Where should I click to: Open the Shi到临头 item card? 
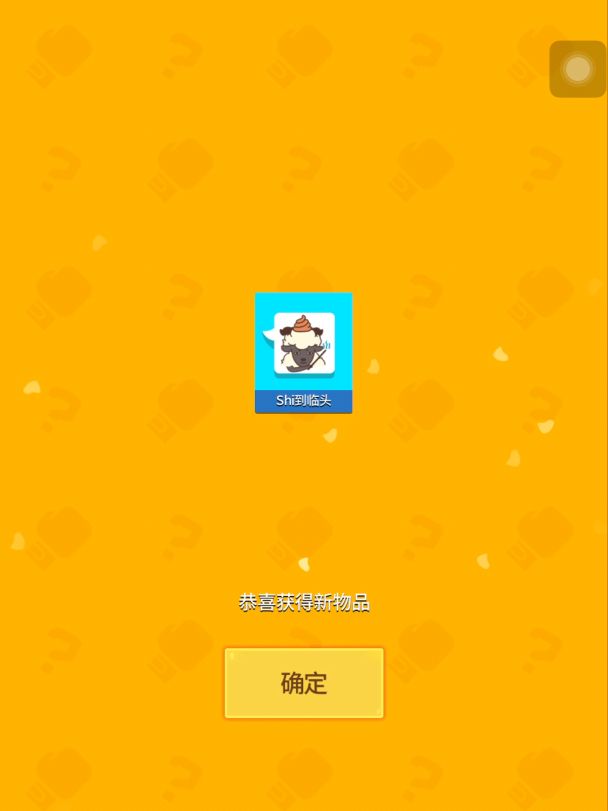click(303, 353)
